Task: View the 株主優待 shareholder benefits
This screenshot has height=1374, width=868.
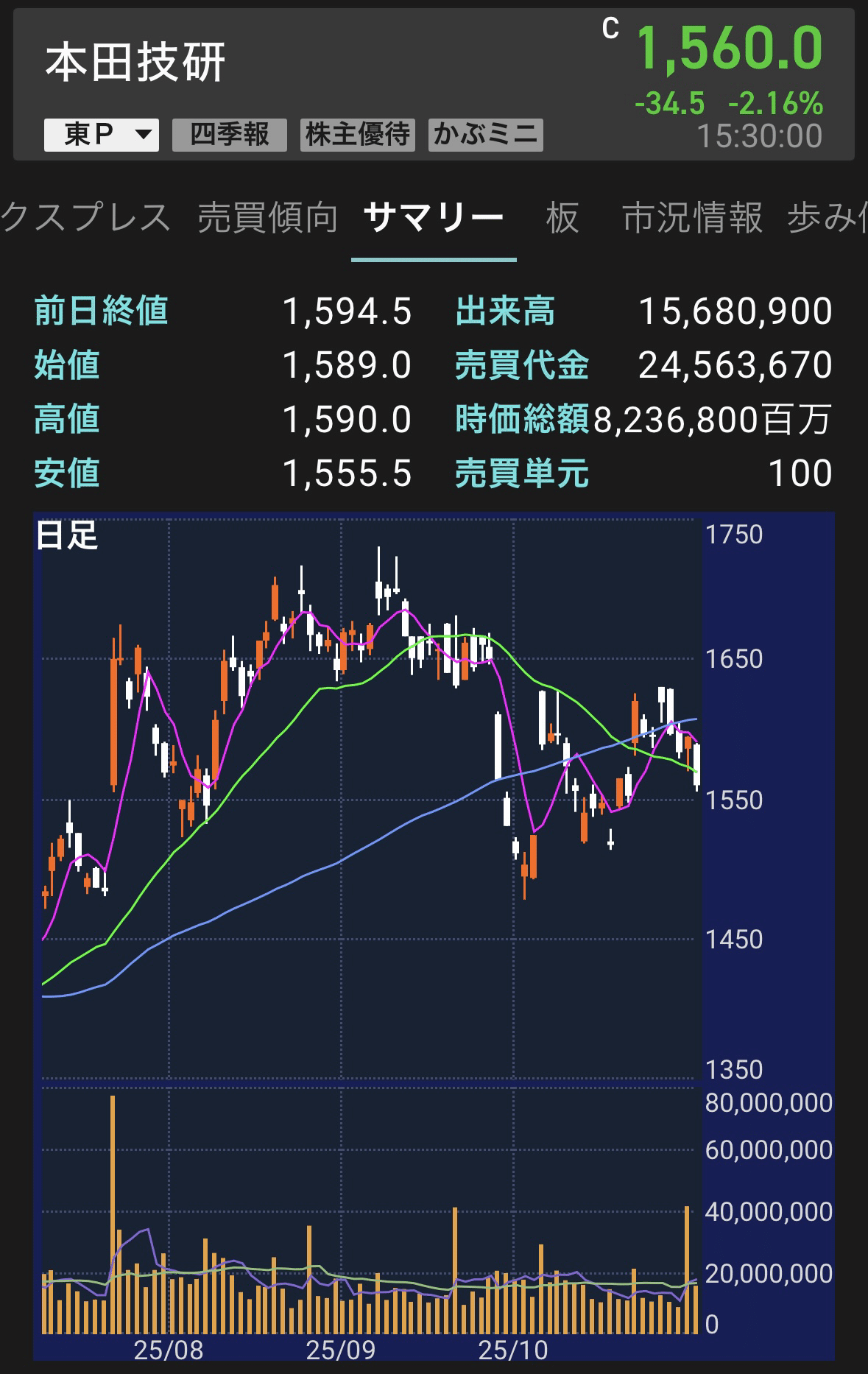Action: click(x=356, y=135)
